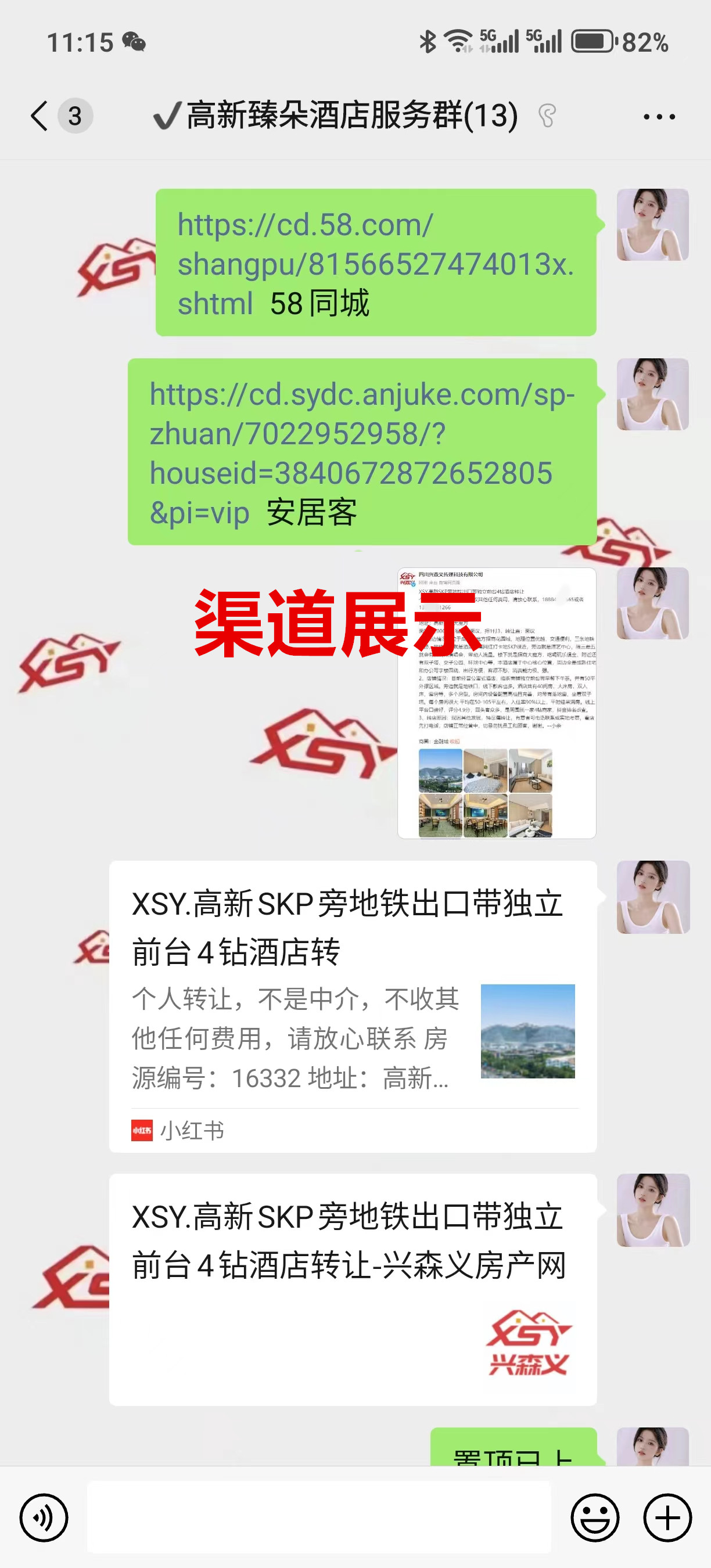
Task: Open the plus attachment menu
Action: pos(667,1517)
